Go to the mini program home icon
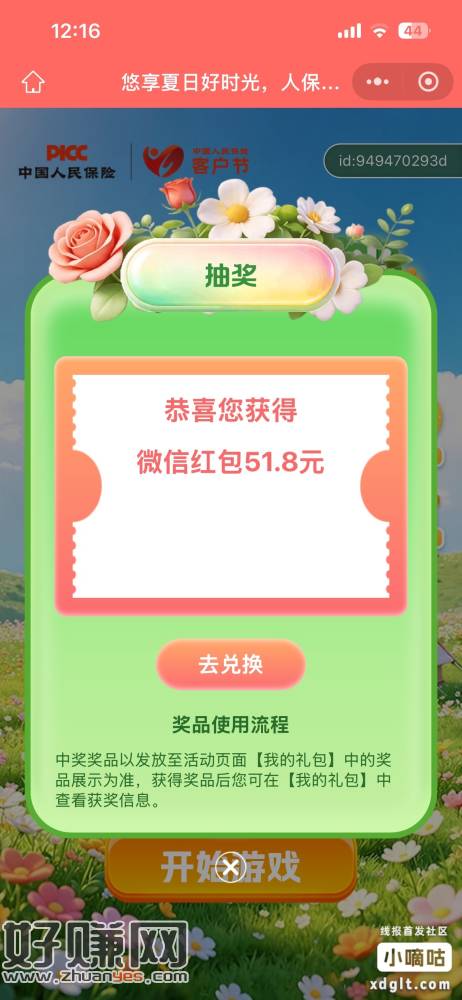The width and height of the screenshot is (462, 1000). (x=33, y=82)
